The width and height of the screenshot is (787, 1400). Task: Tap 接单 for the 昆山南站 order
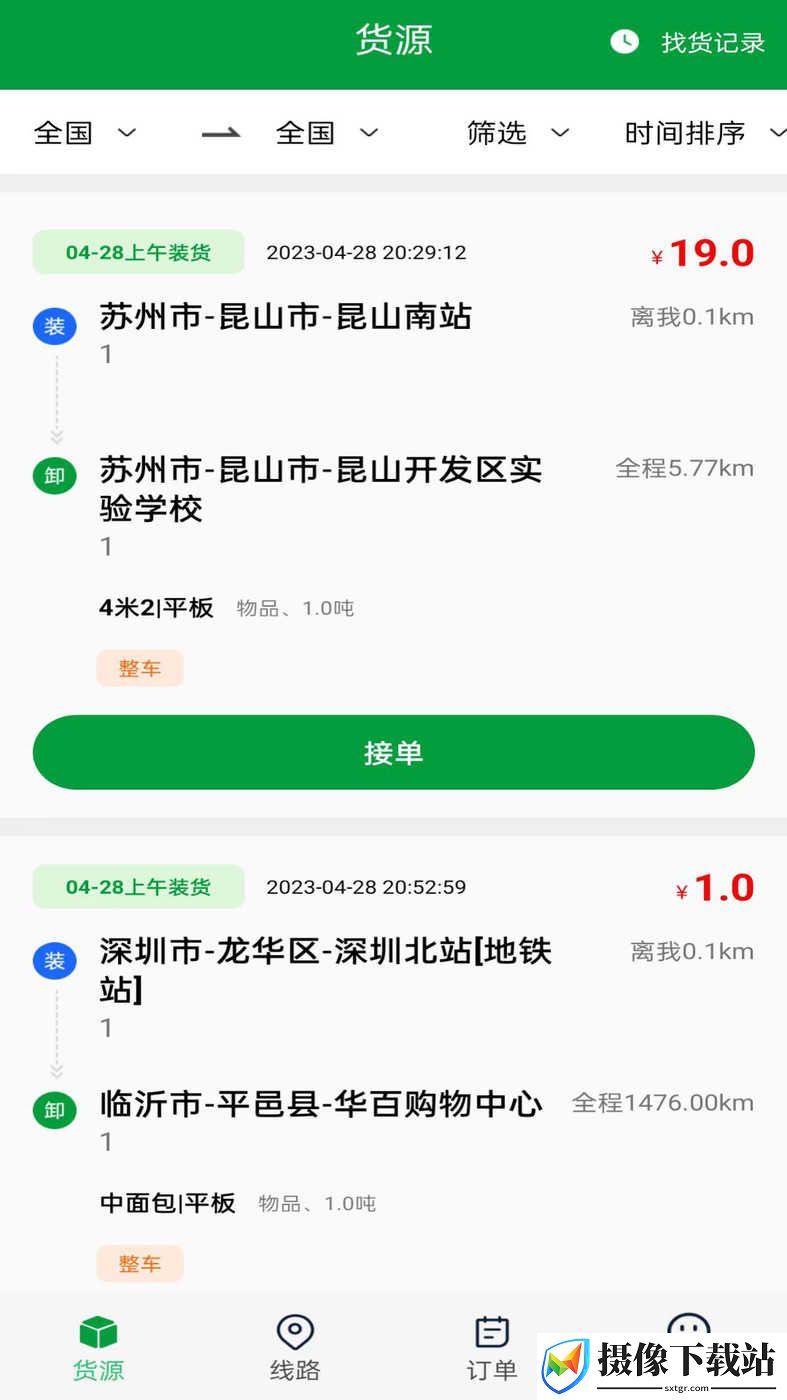393,752
